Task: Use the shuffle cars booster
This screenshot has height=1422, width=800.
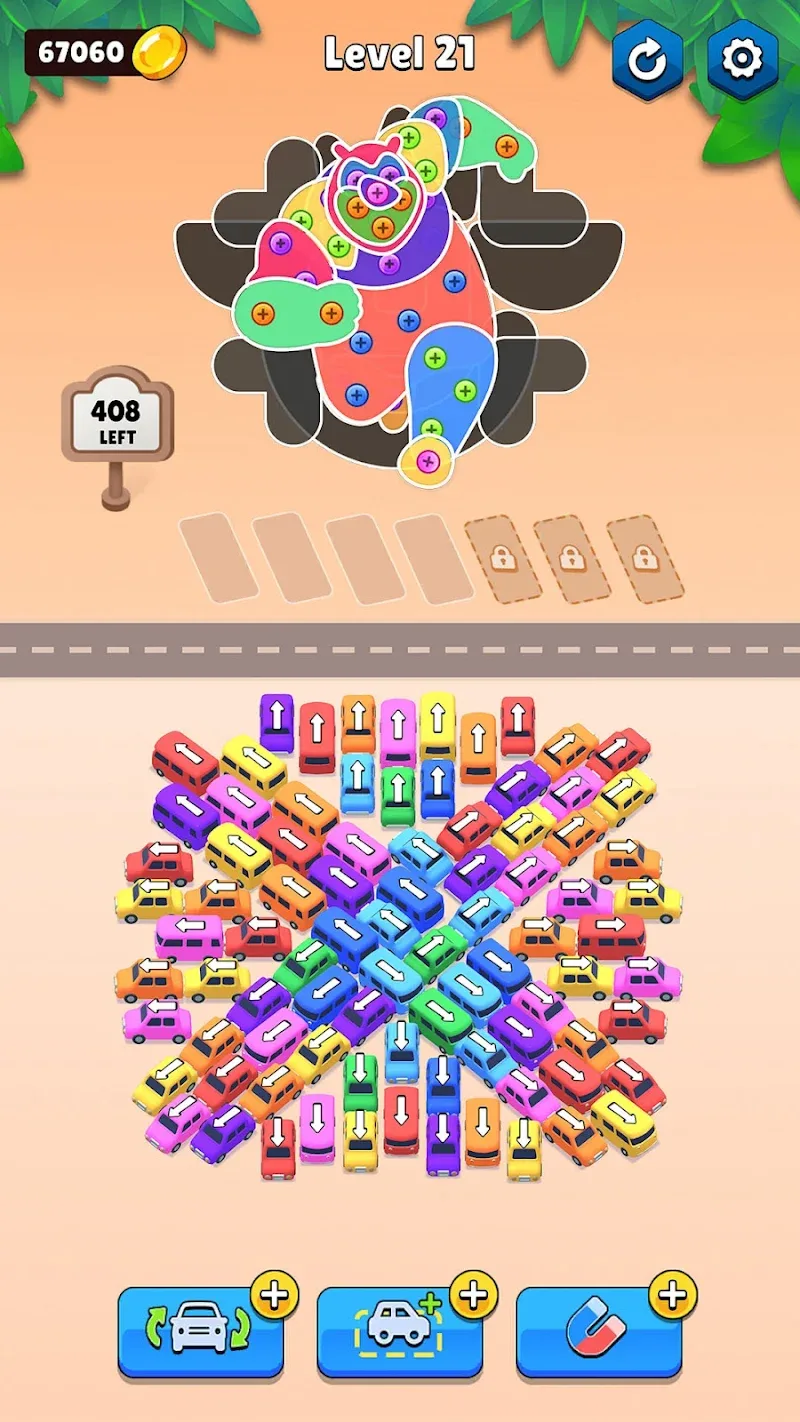Action: tap(200, 1330)
